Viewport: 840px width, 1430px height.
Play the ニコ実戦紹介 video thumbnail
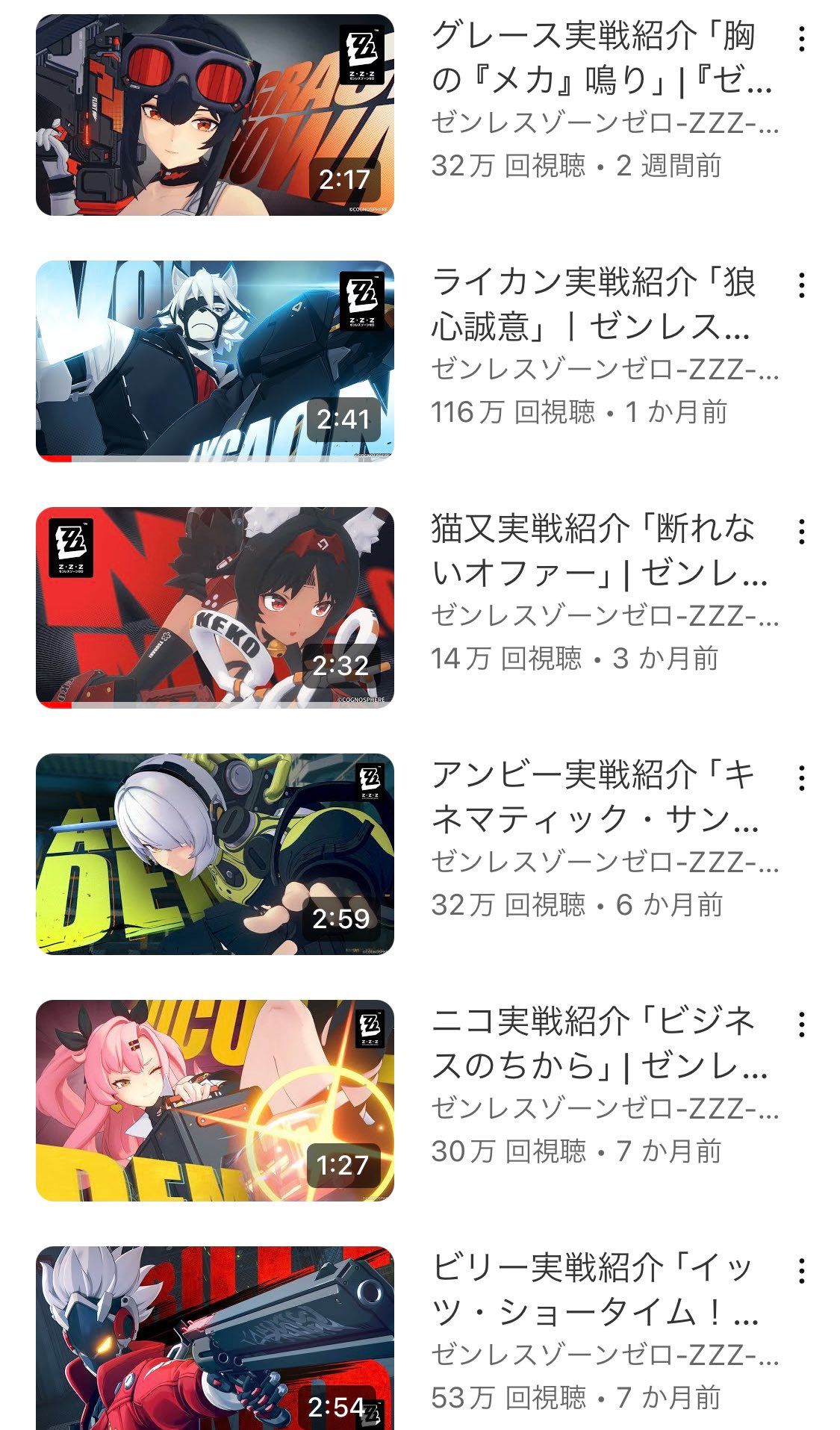tap(214, 1101)
